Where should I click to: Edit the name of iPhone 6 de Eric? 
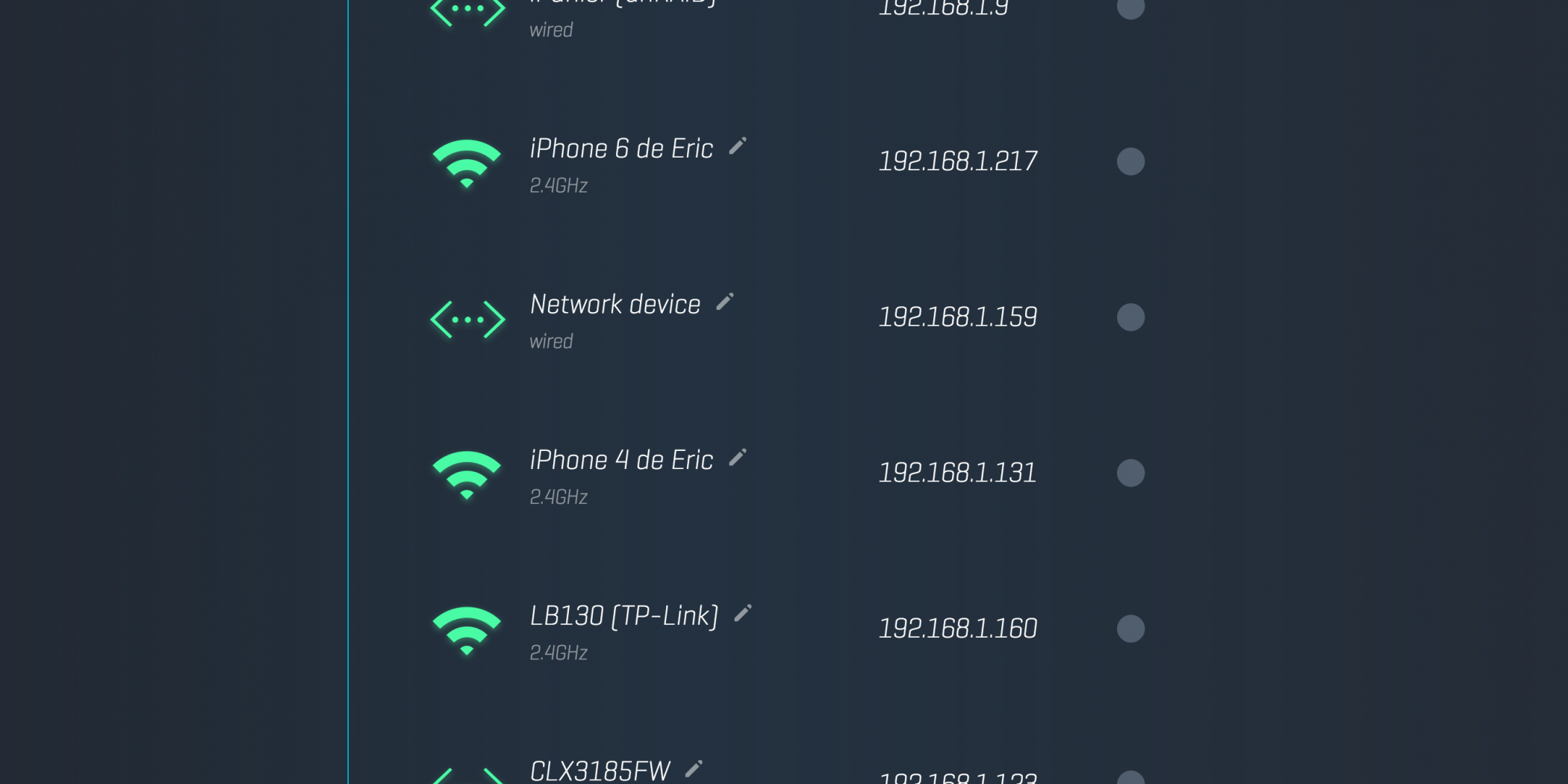point(738,146)
